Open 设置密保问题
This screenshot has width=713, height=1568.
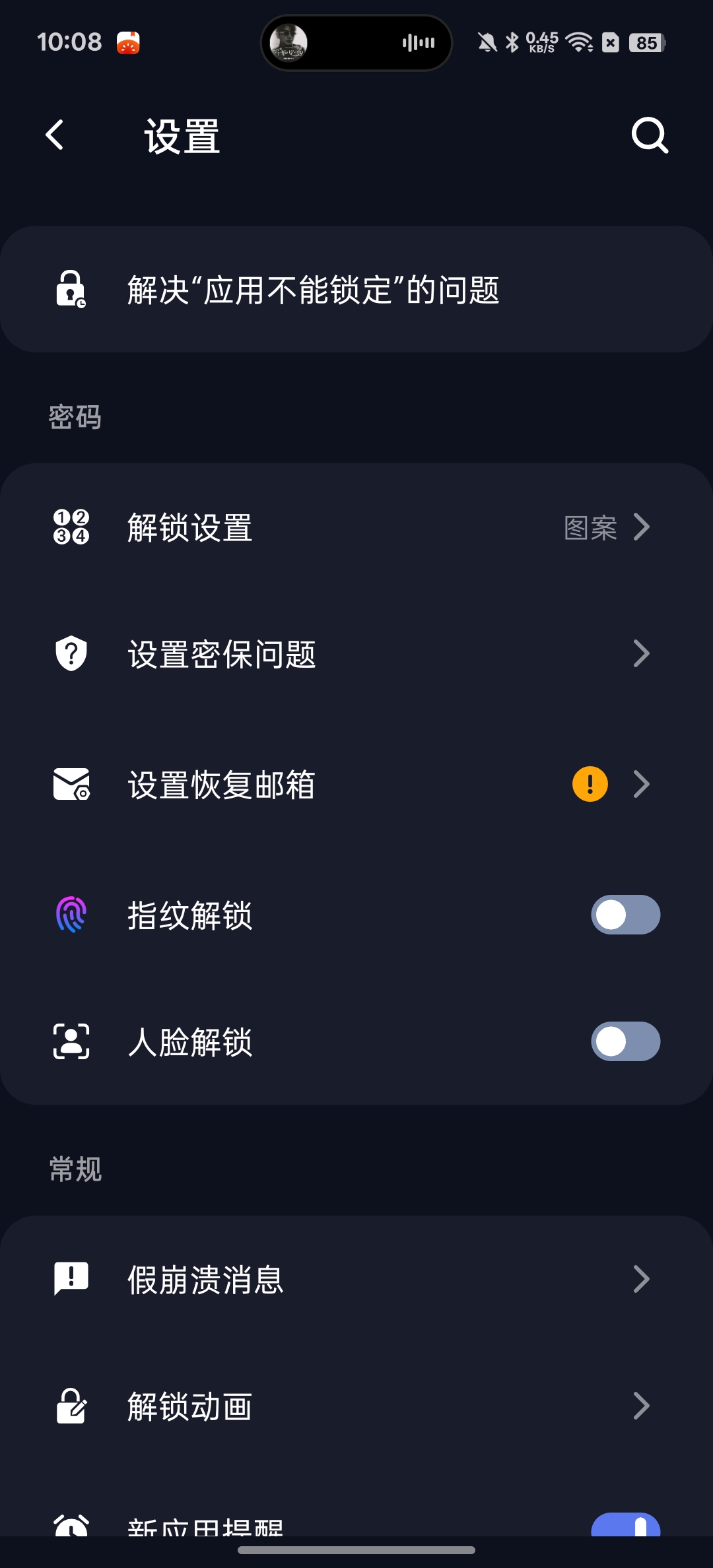coord(356,654)
